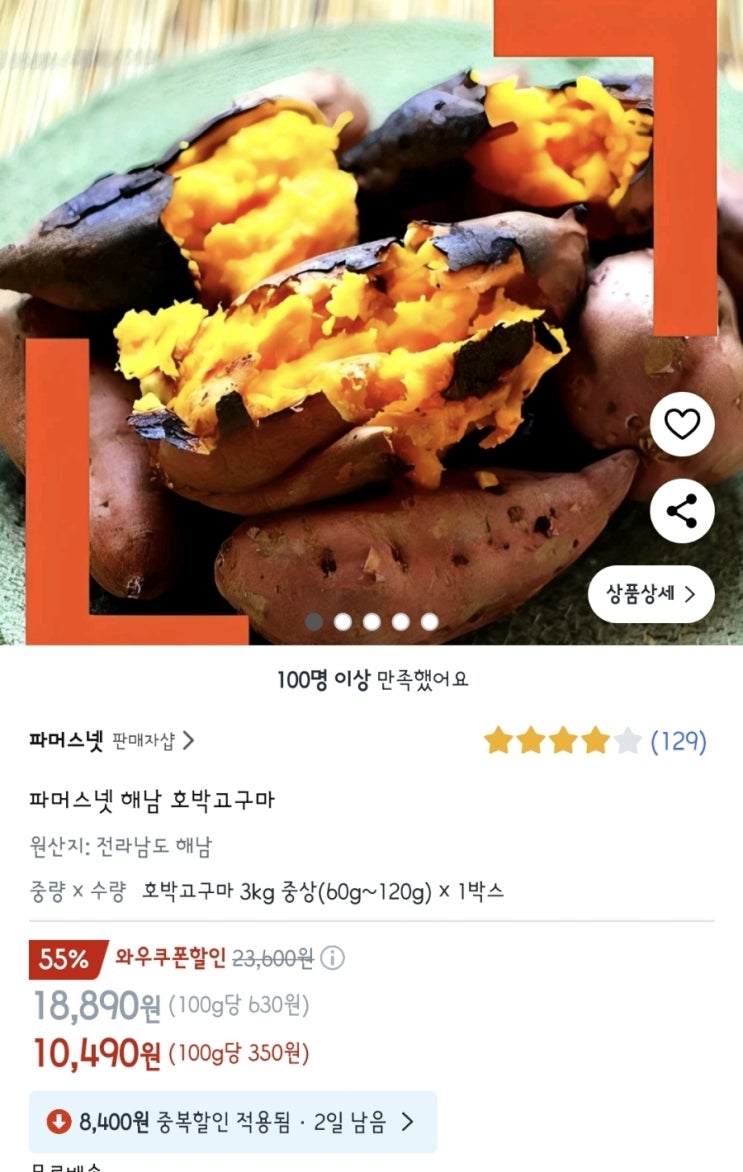Open 상품상세 product details

point(651,594)
